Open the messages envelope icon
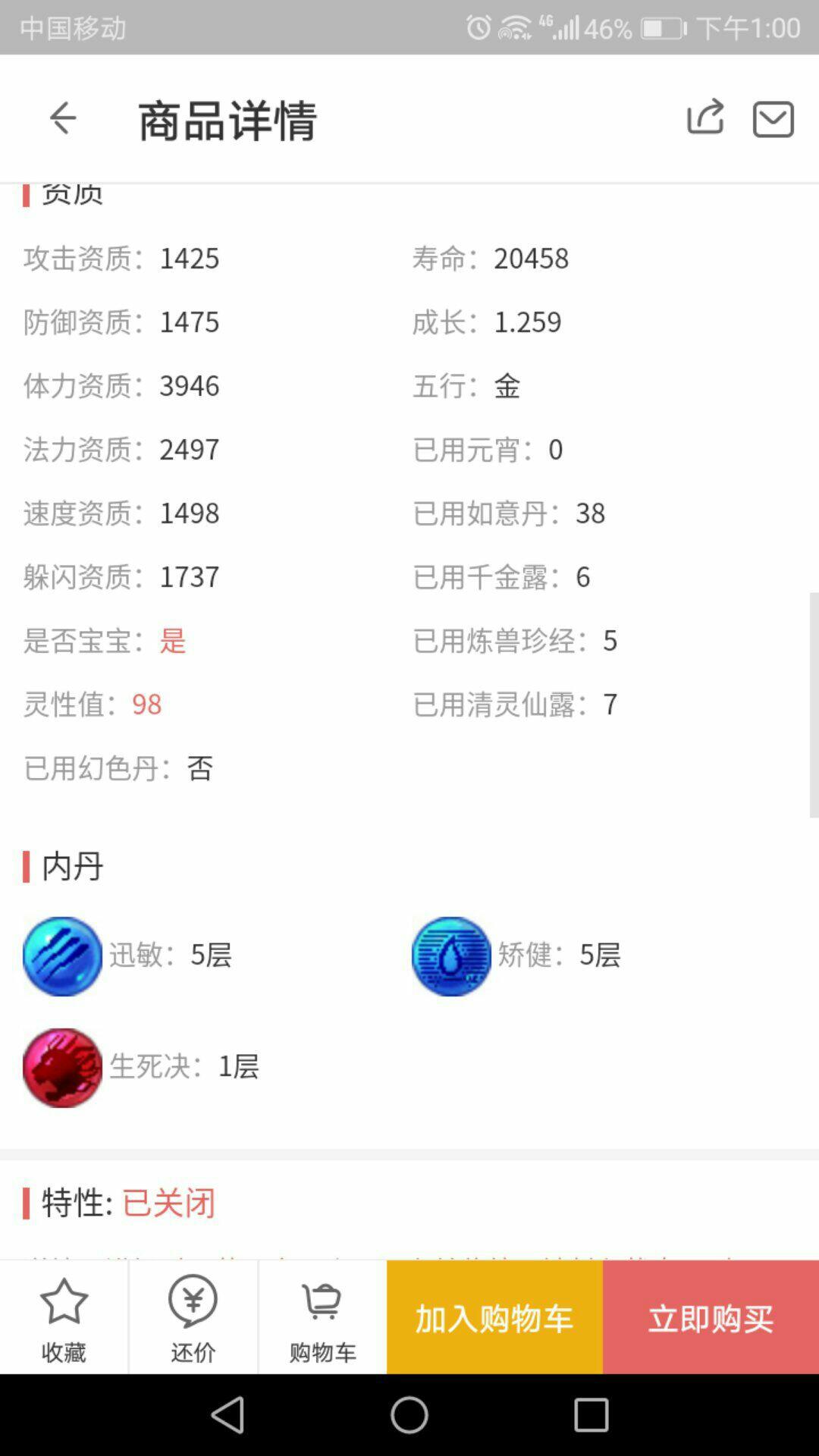The image size is (819, 1456). click(x=773, y=119)
